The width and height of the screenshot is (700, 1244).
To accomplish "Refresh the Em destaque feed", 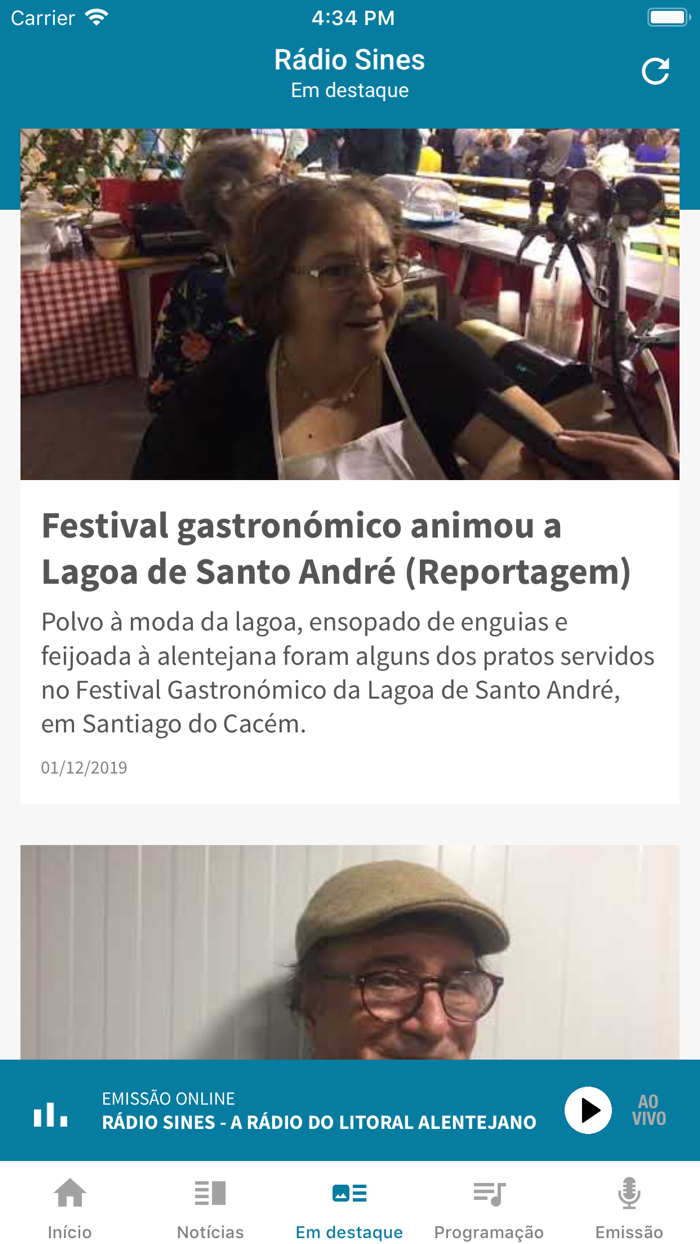I will pos(655,72).
